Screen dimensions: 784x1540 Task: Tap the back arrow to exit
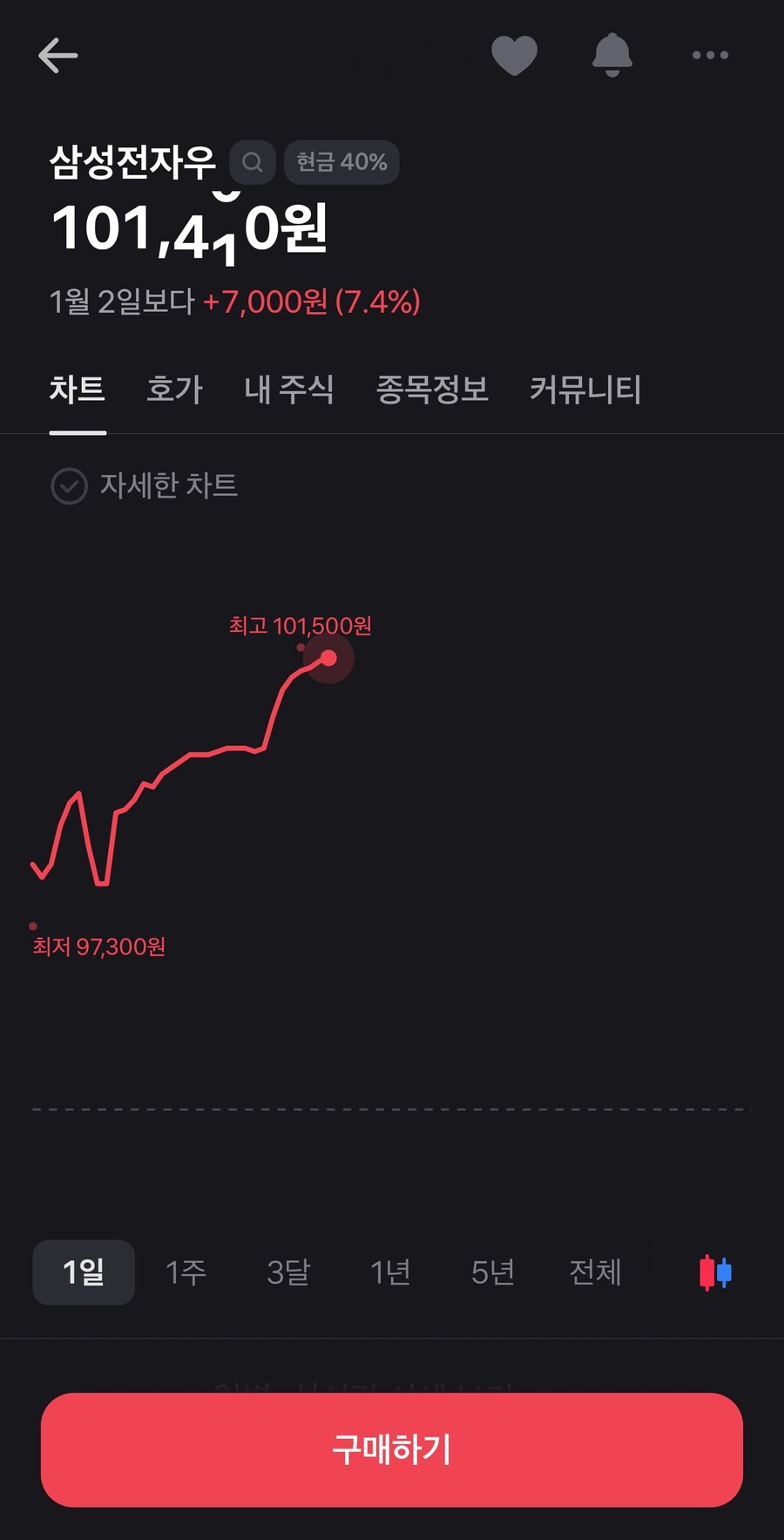[57, 55]
